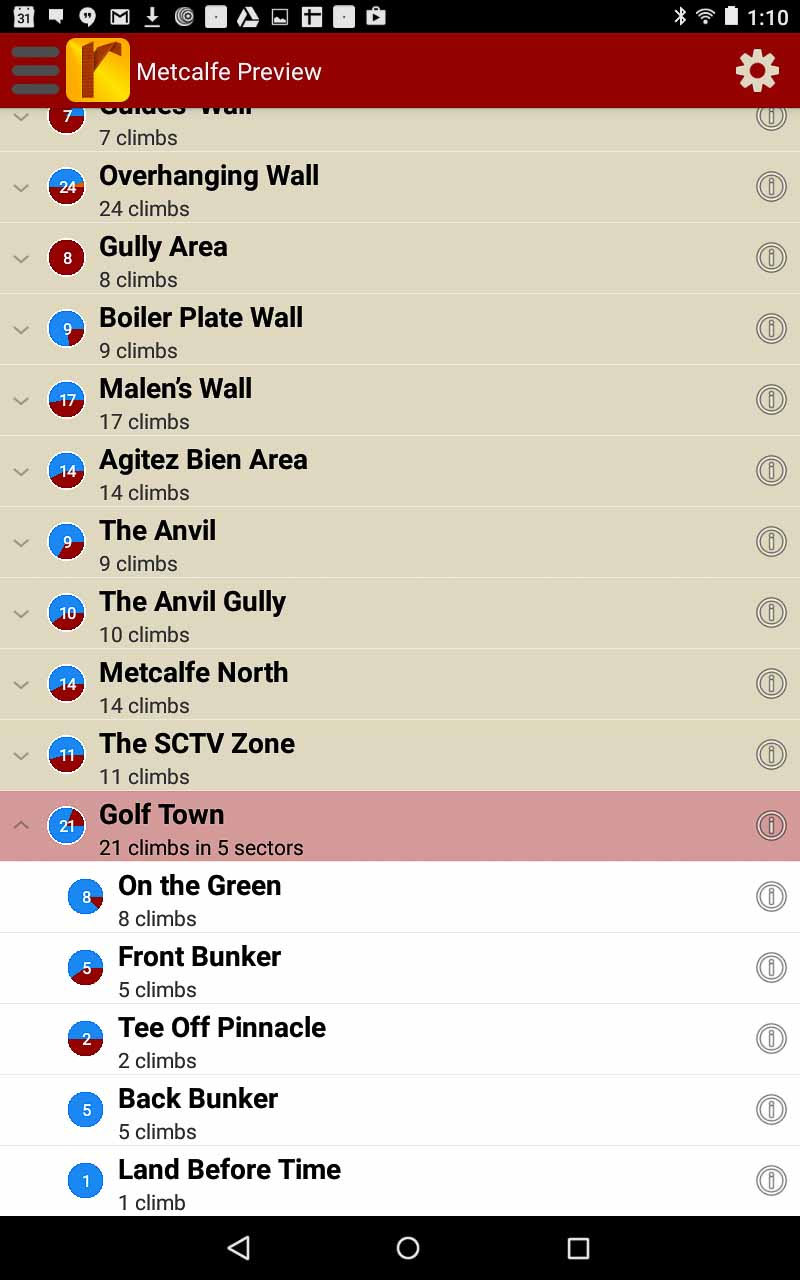800x1280 pixels.
Task: Expand the Boiler Plate Wall chevron
Action: pyautogui.click(x=21, y=329)
